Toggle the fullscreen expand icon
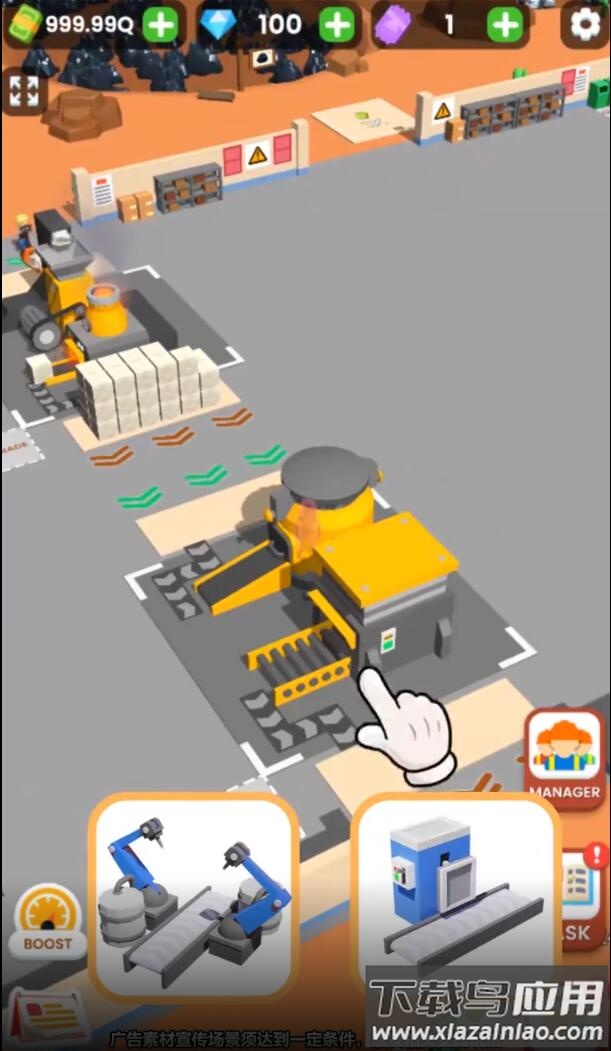611x1051 pixels. tap(24, 92)
